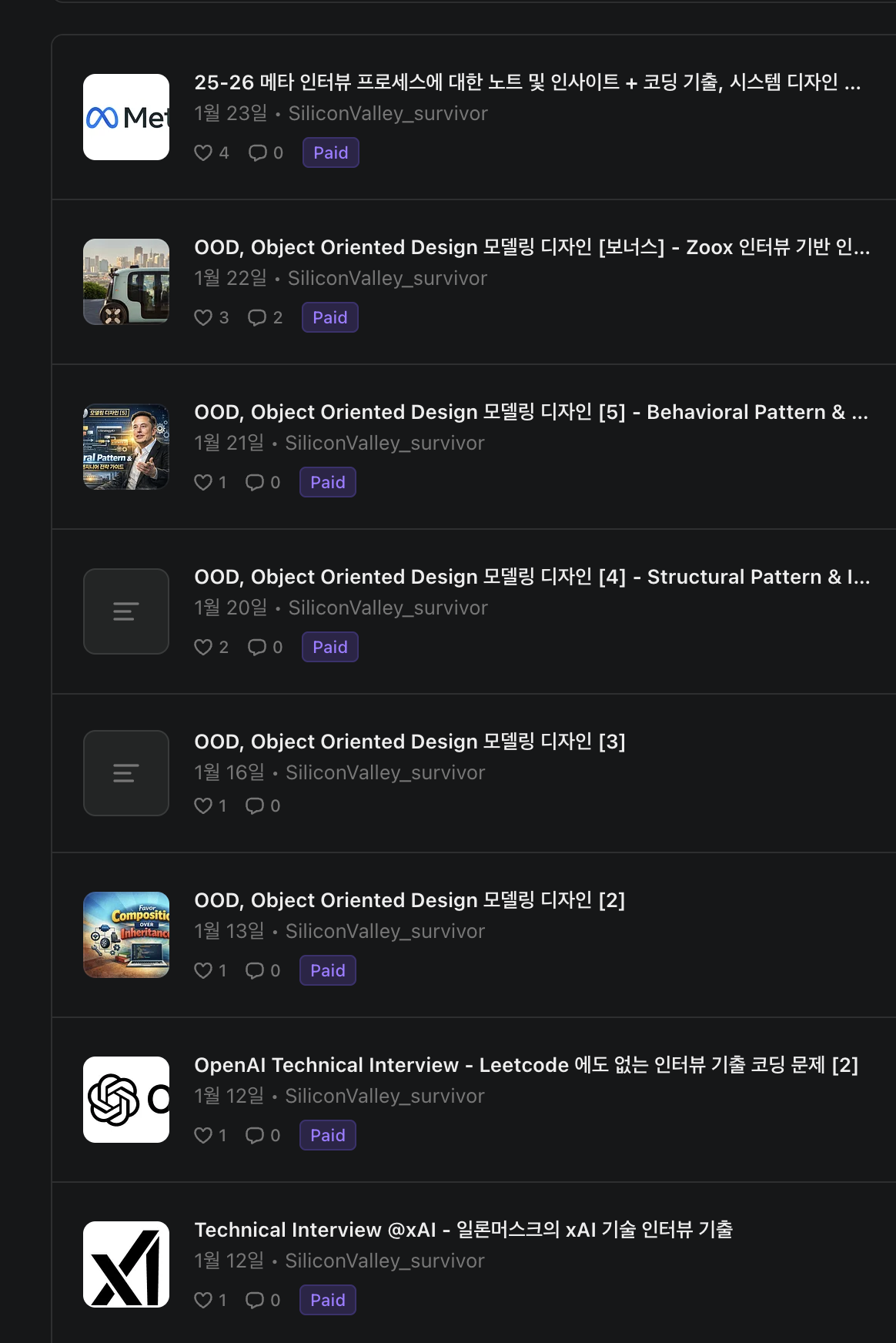Click the Paid badge on the xAI post
This screenshot has height=1343, width=896.
coord(327,1300)
